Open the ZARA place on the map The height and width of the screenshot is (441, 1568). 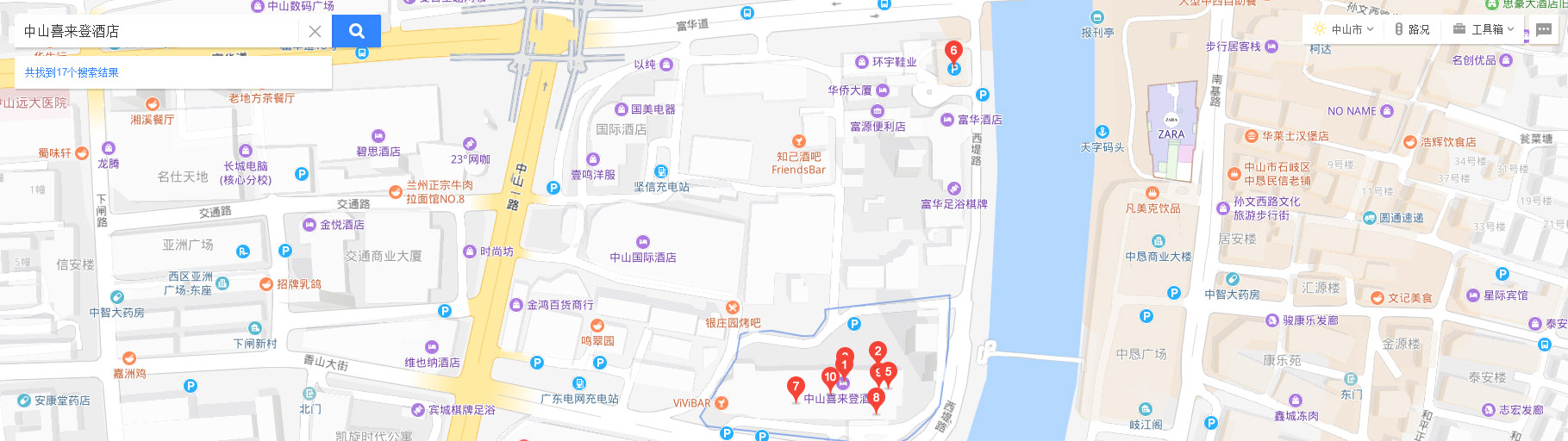[x=1171, y=134]
